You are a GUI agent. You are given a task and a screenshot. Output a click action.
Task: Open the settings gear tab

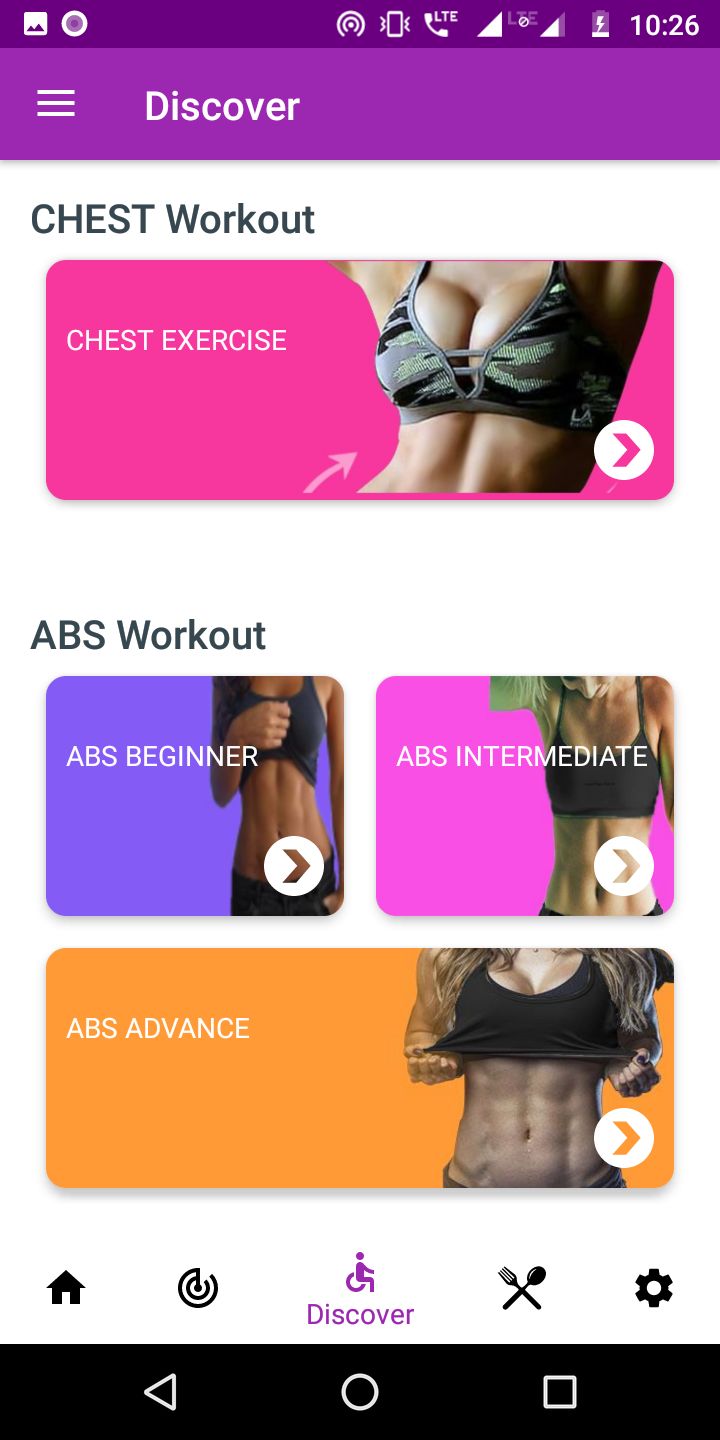click(654, 1288)
